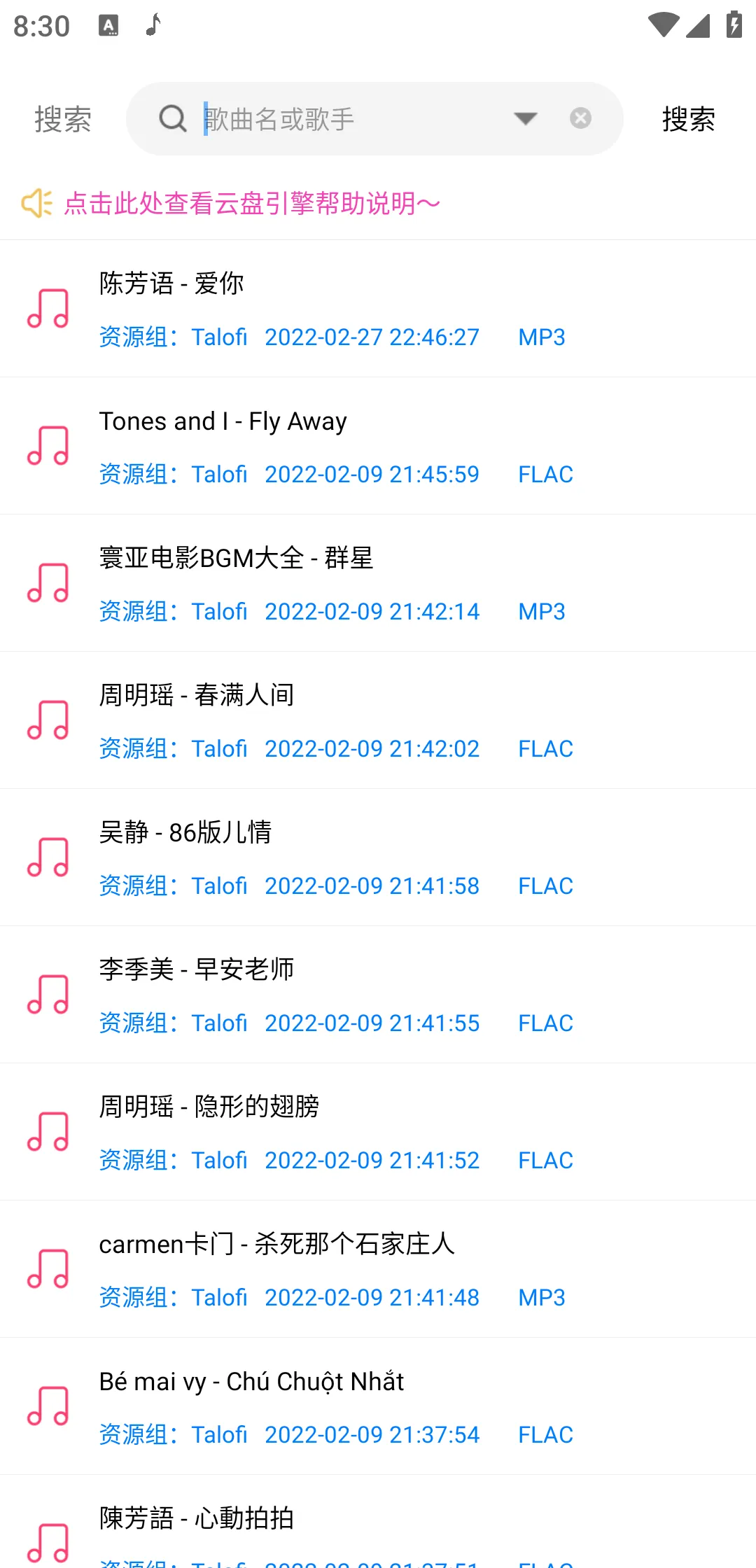Open the song 陈芳语 - 爱你

point(378,309)
